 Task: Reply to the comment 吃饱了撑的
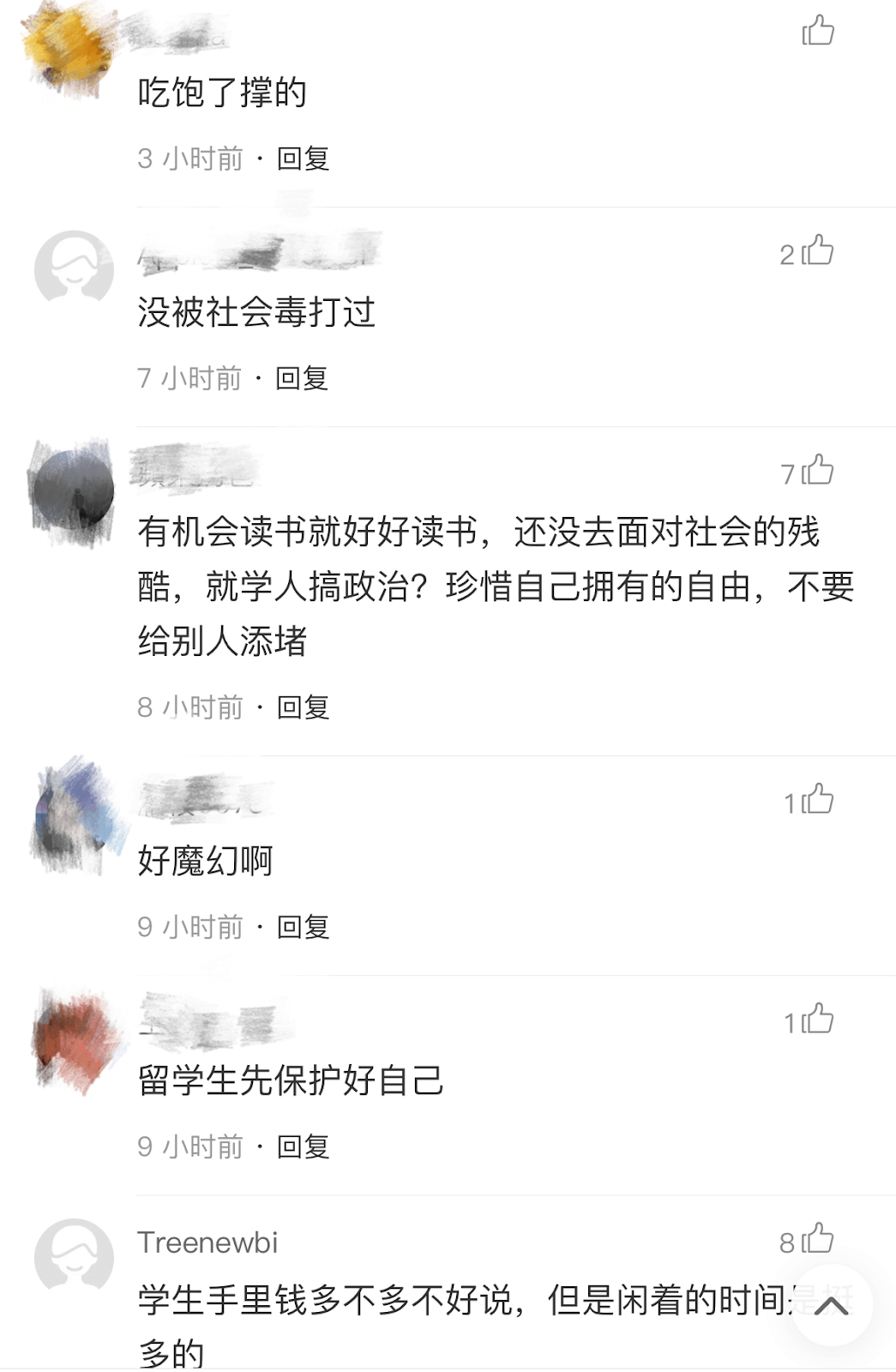pos(303,159)
